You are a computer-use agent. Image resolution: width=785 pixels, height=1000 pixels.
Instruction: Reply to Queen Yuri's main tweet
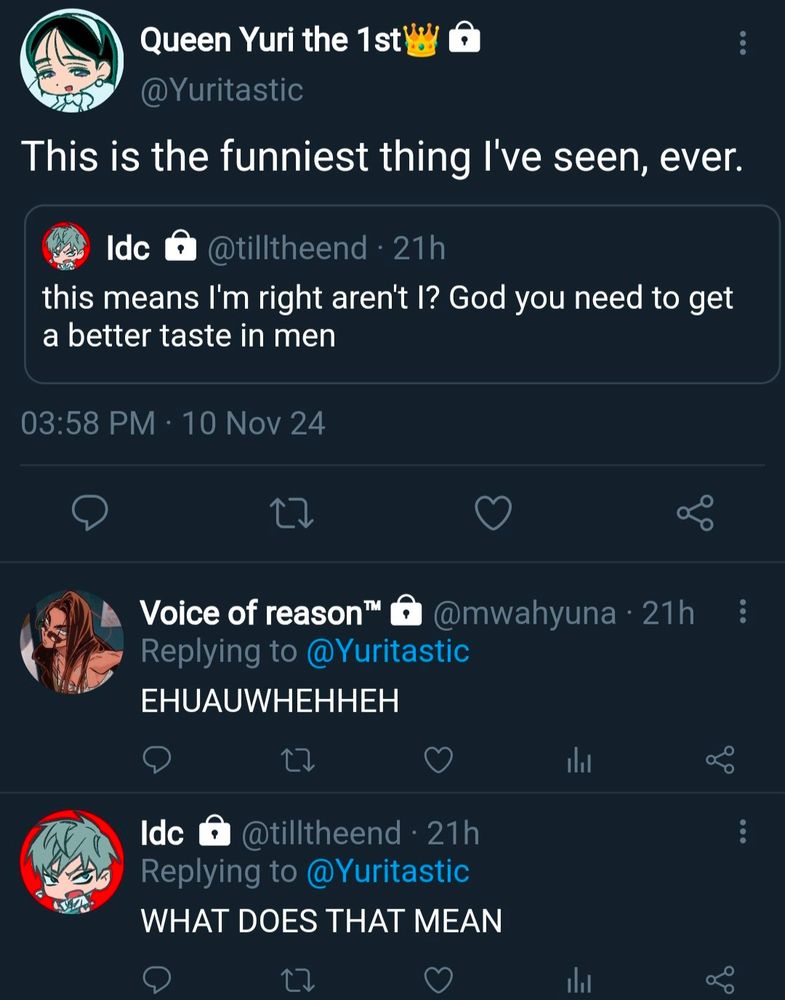pos(92,514)
